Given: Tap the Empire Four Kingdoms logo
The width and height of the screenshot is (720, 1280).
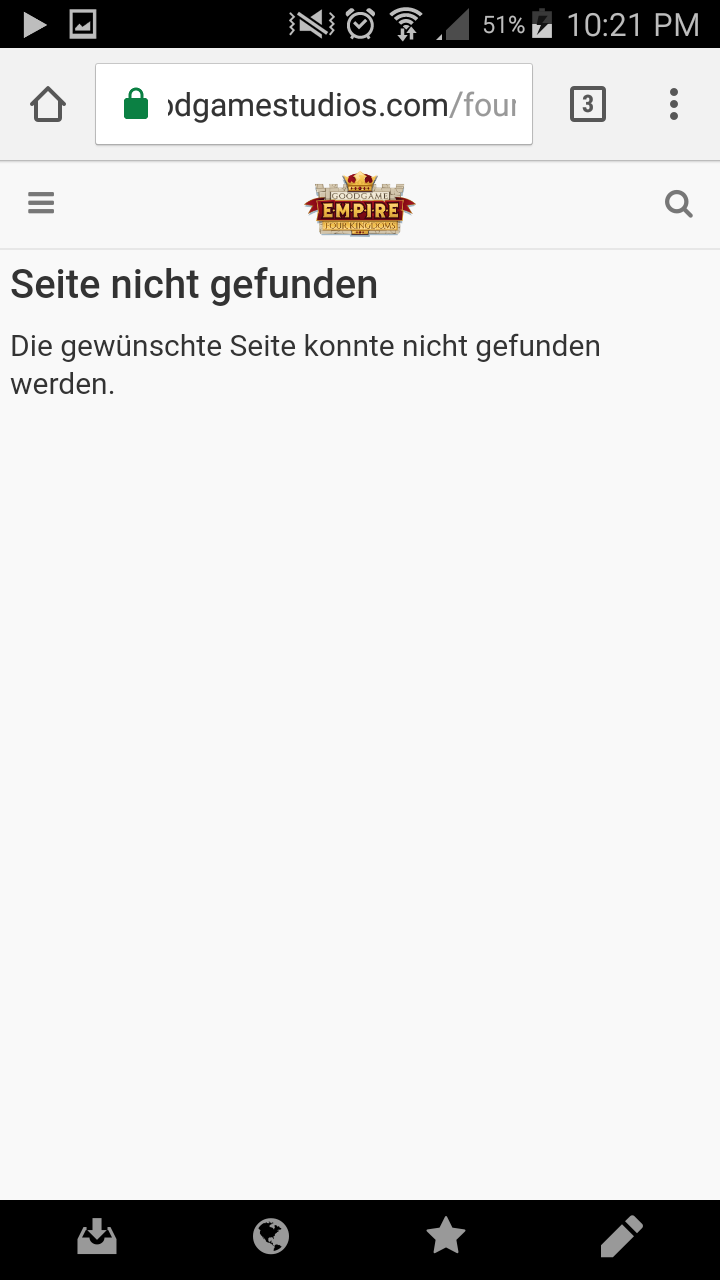Looking at the screenshot, I should click(x=360, y=204).
